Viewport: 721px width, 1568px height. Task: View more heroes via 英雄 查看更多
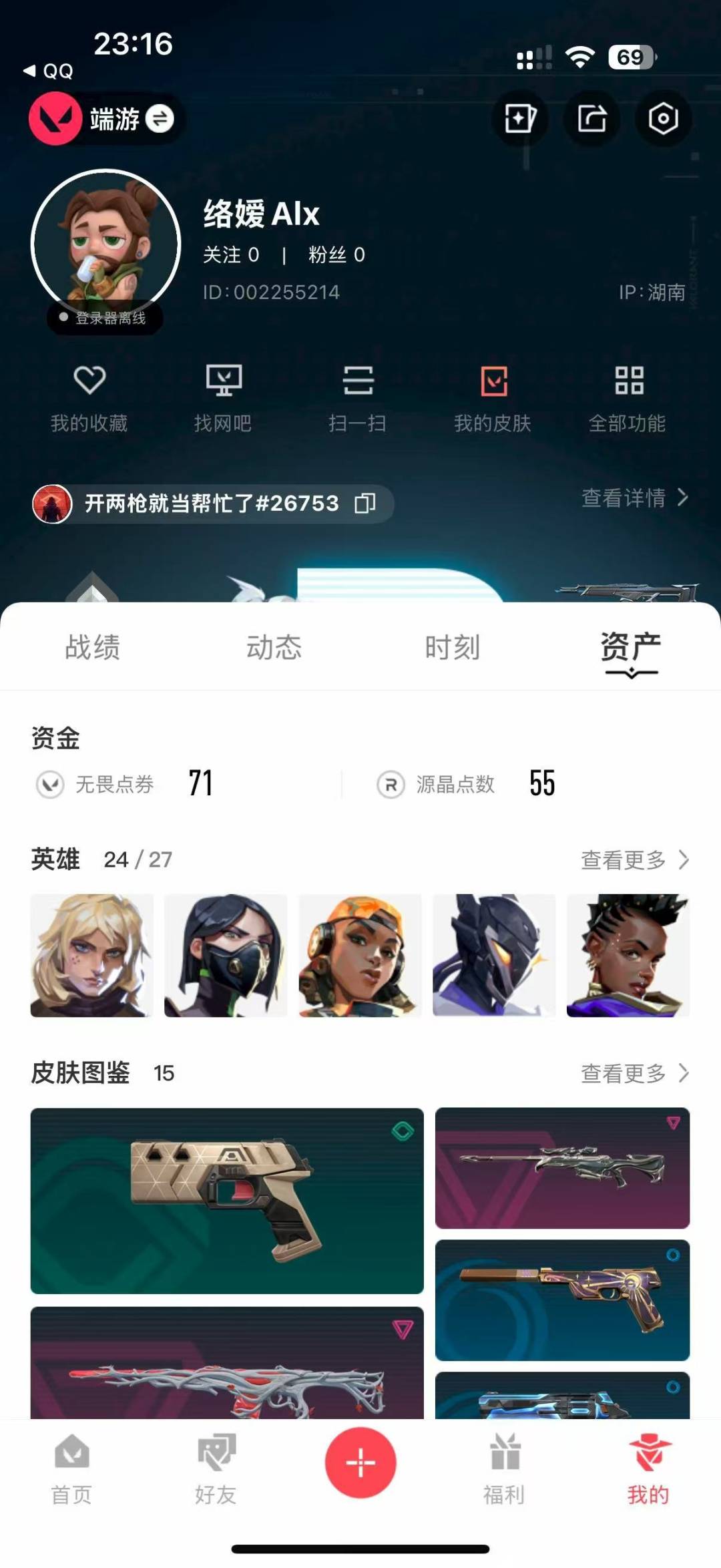634,859
